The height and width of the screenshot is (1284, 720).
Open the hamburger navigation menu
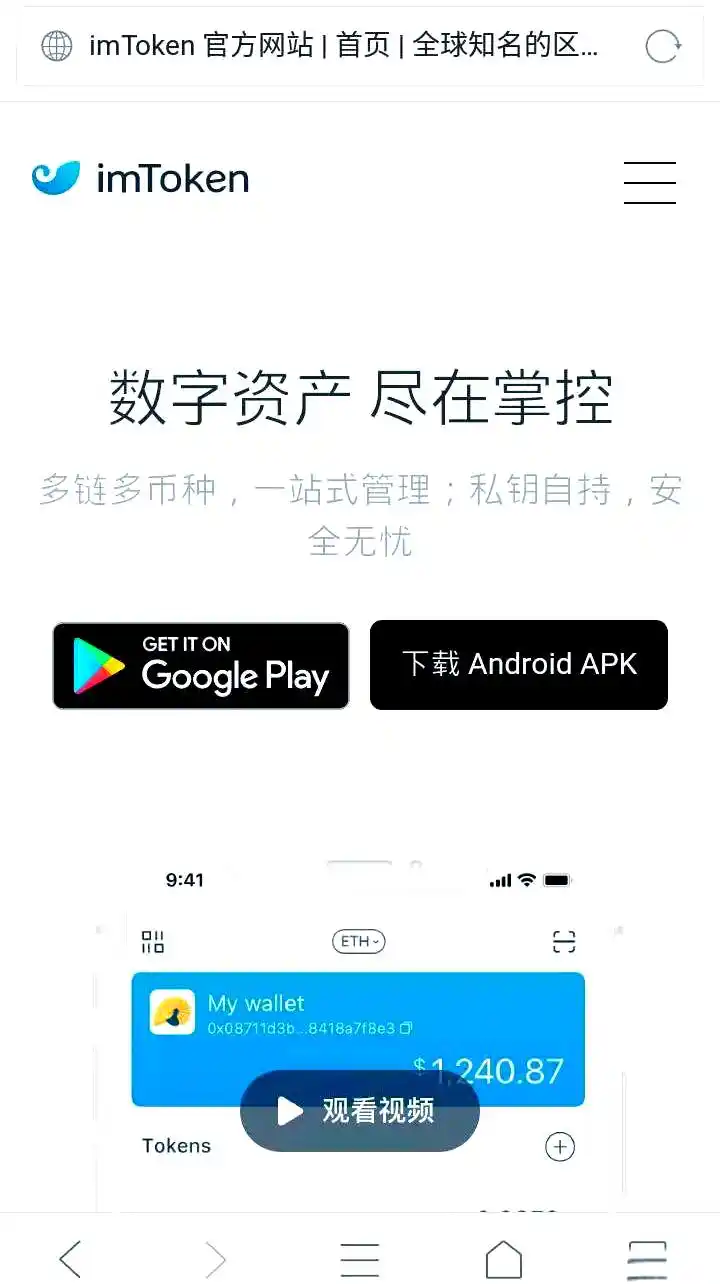650,182
